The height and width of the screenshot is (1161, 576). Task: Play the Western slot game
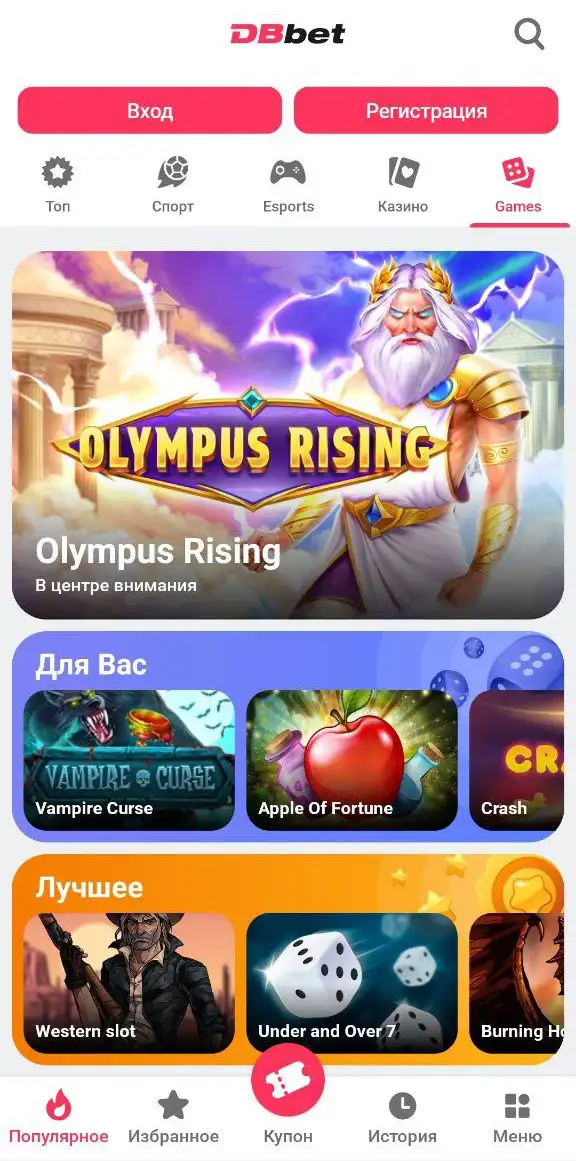[129, 983]
